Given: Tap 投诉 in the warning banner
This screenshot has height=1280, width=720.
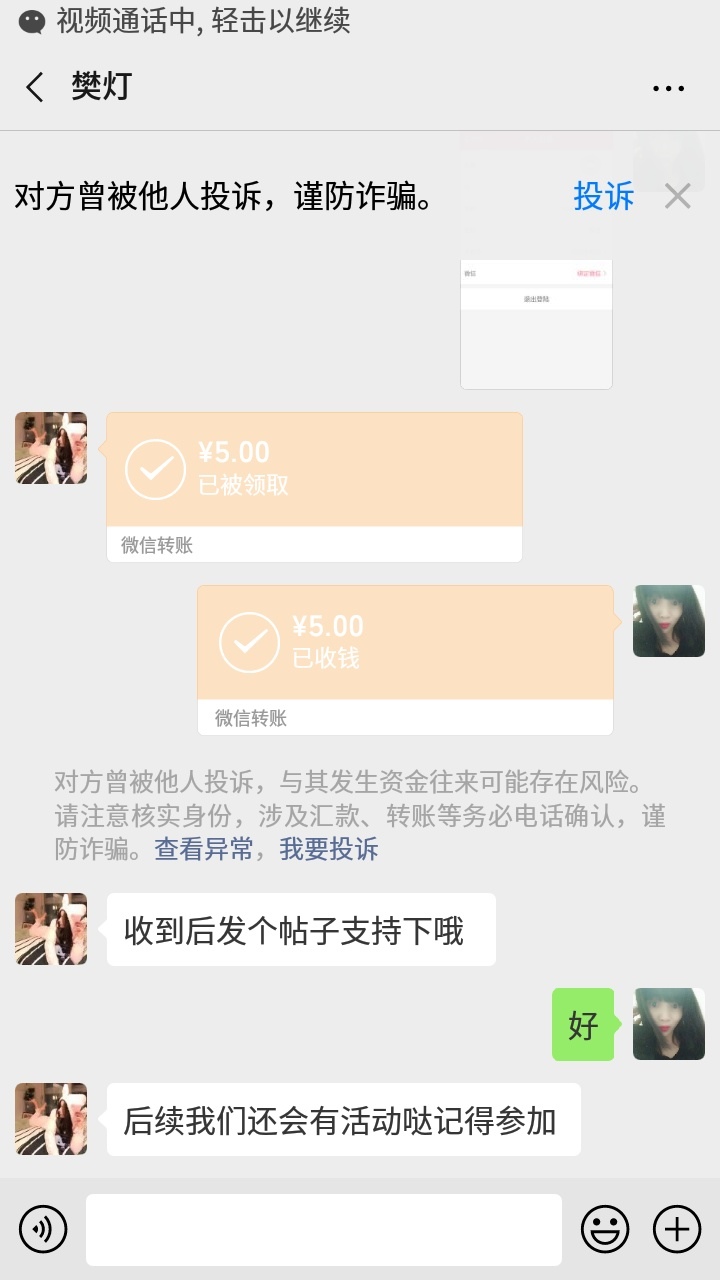Looking at the screenshot, I should 603,196.
